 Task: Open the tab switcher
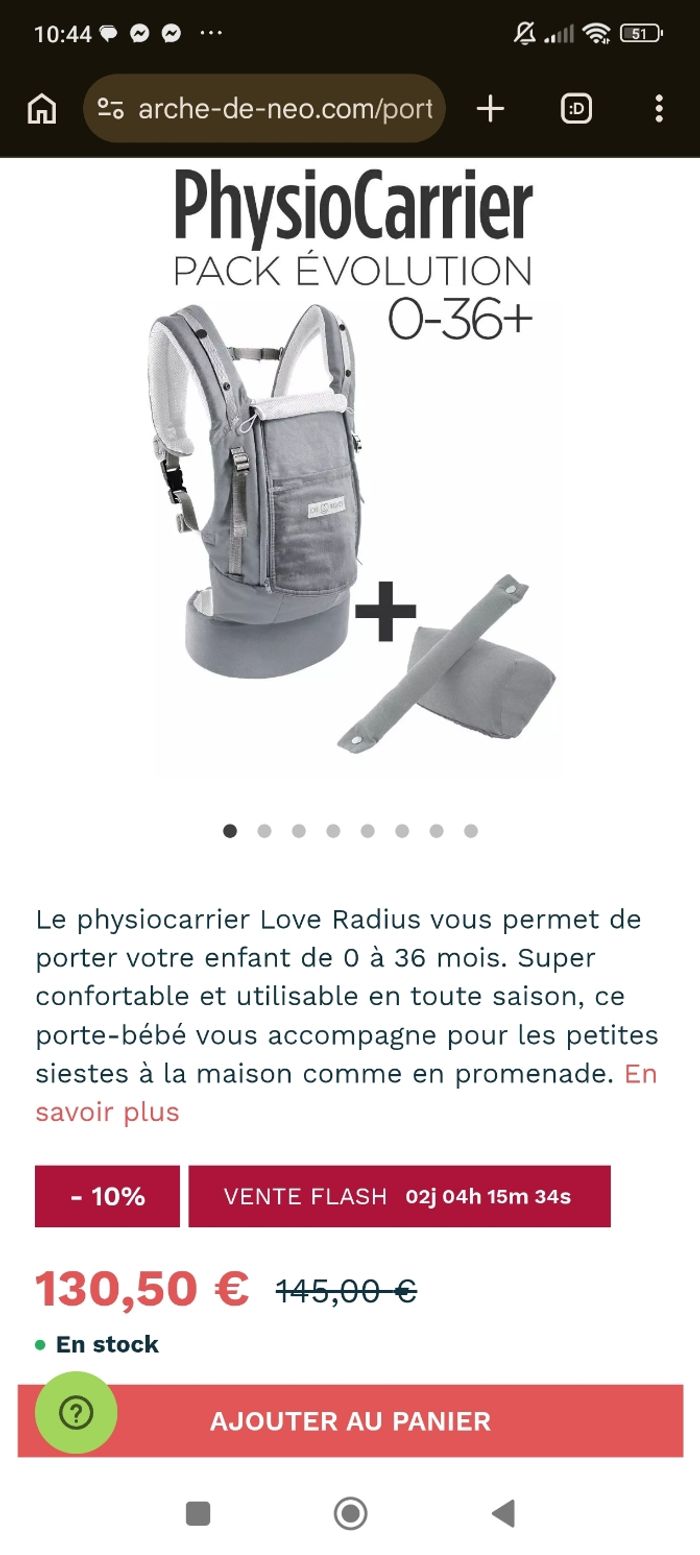pos(576,109)
